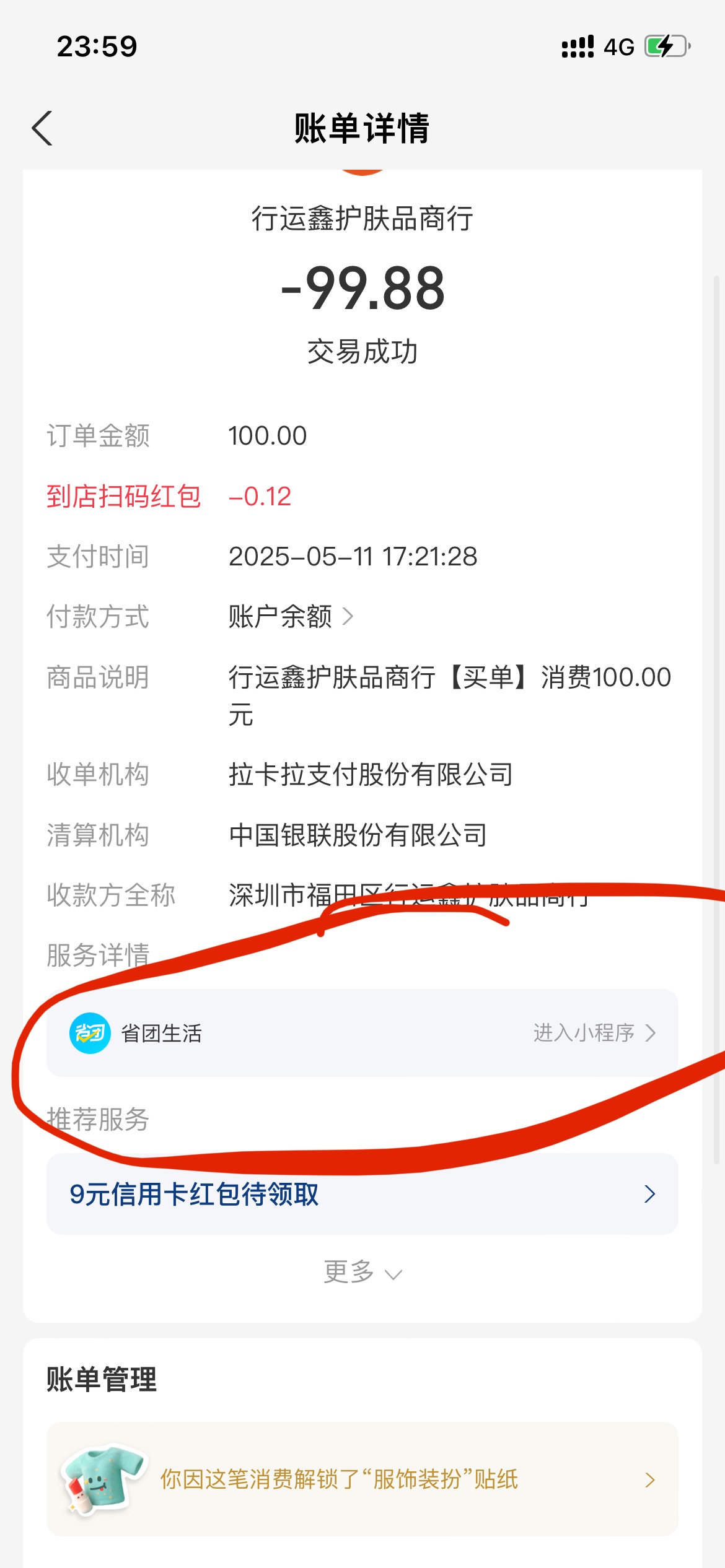Expand 更多 to show more details
This screenshot has width=725, height=1568.
coord(362,1272)
